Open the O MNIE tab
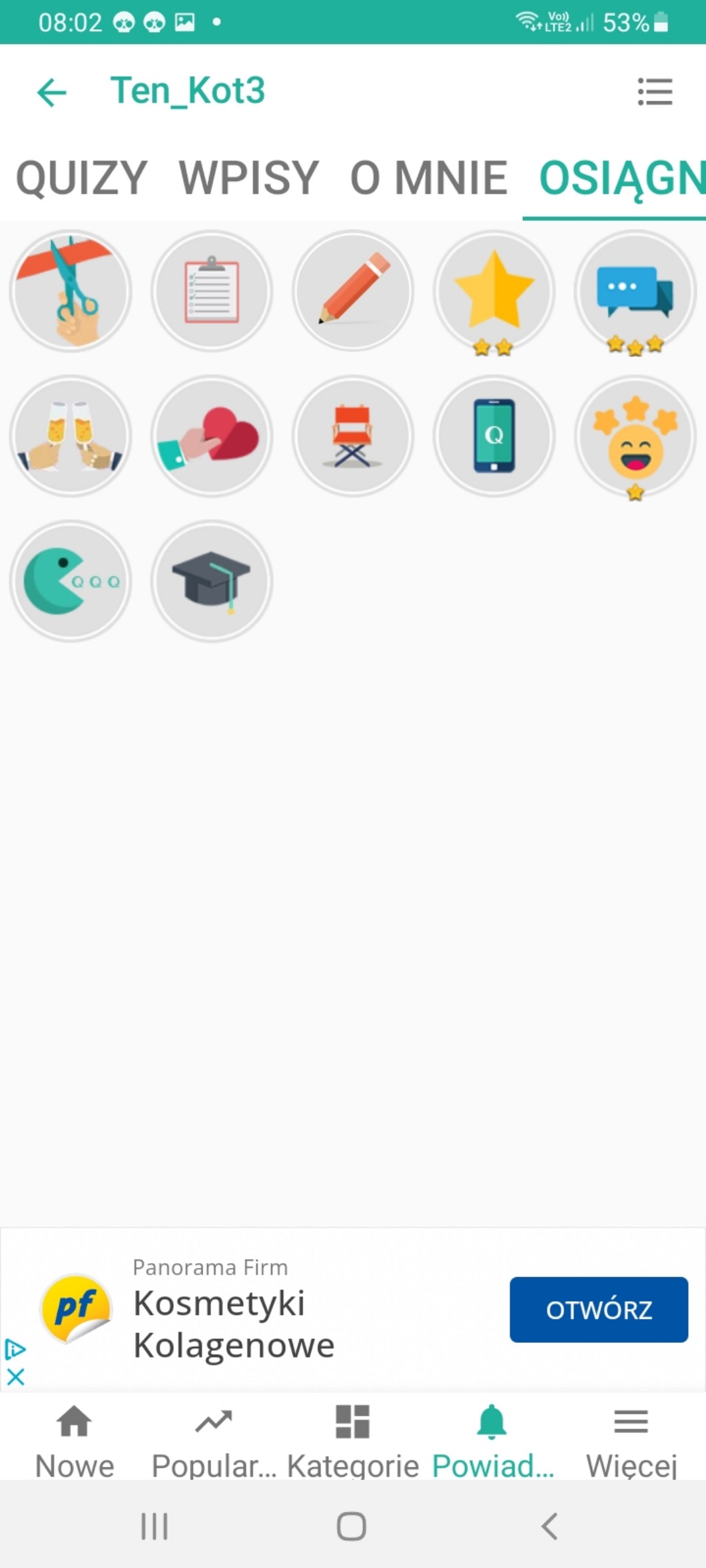The image size is (706, 1568). click(429, 178)
